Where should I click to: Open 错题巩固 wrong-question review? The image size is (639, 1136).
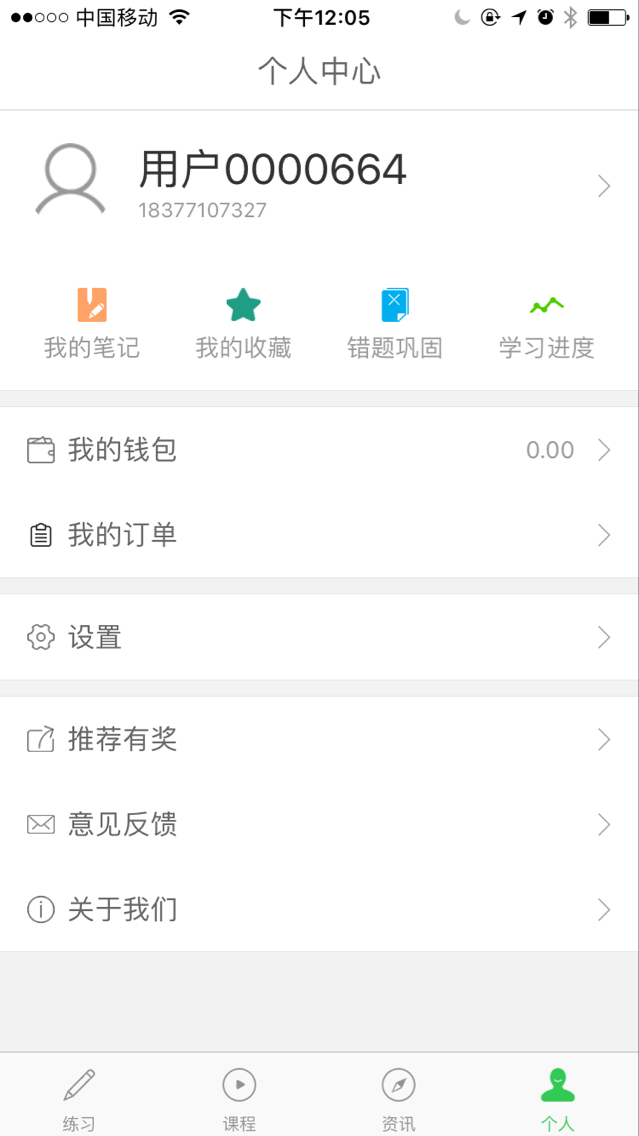click(x=395, y=324)
